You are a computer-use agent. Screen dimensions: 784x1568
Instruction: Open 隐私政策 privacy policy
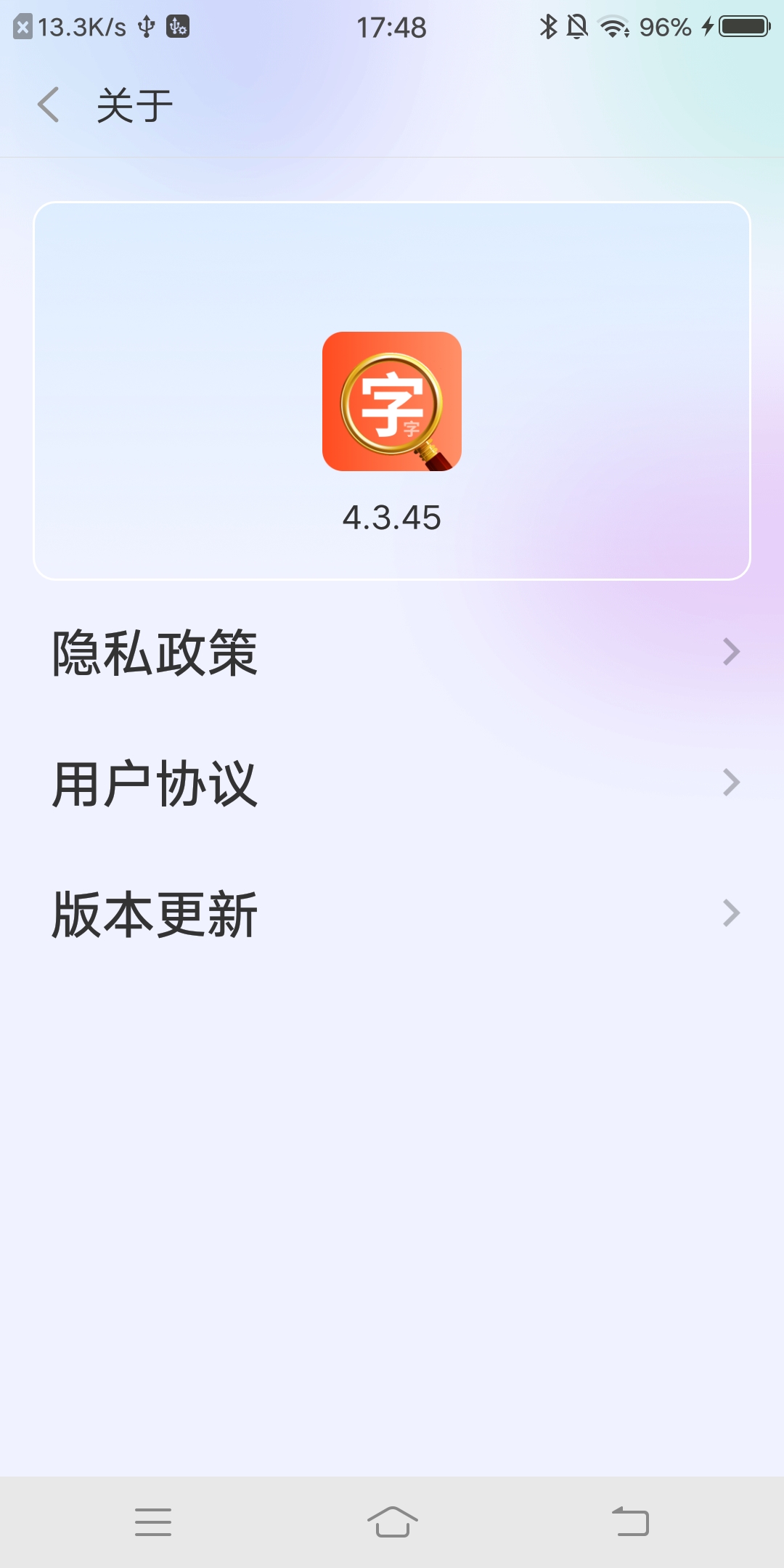click(x=392, y=652)
